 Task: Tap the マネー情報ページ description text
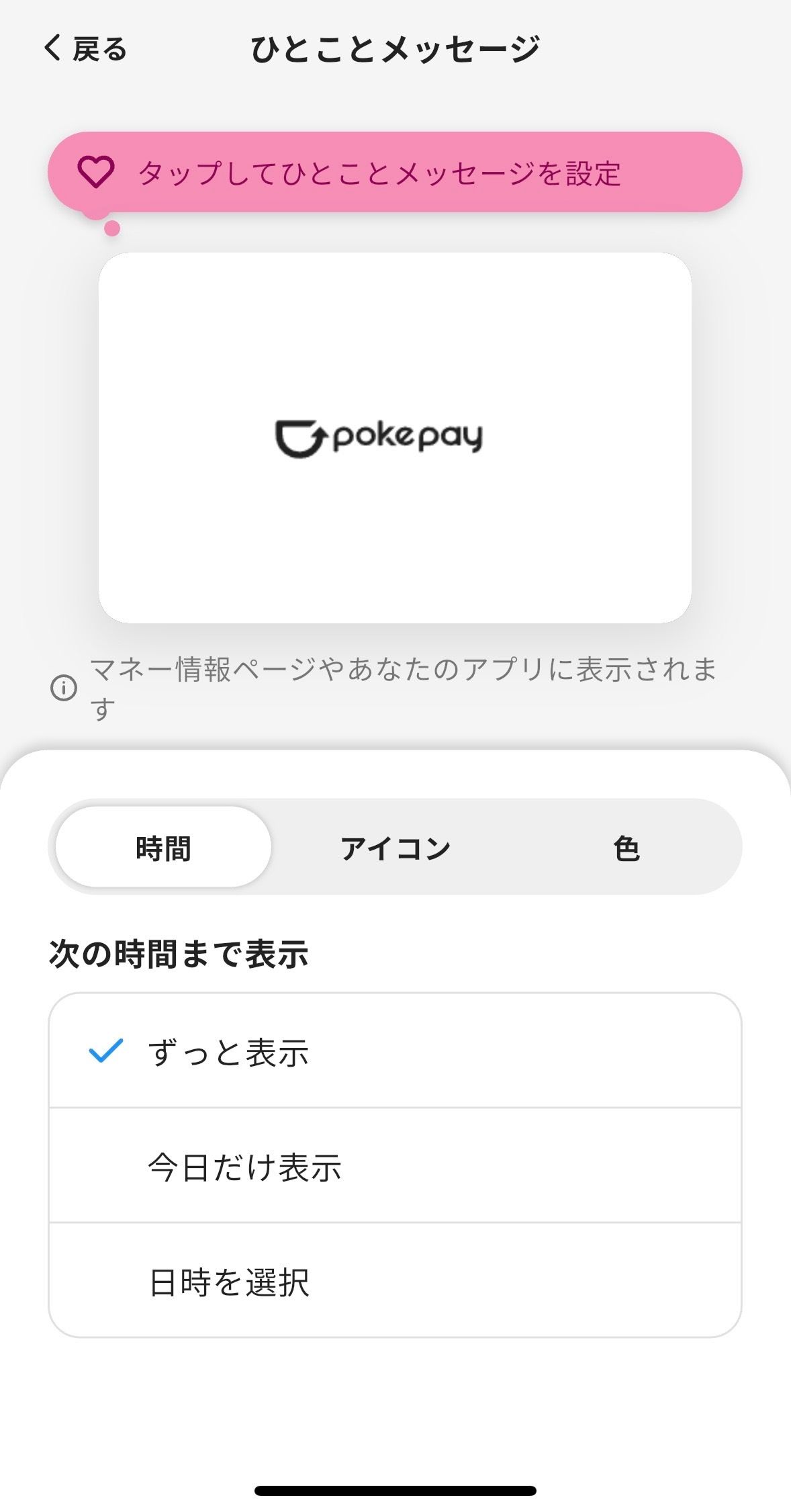(x=403, y=685)
